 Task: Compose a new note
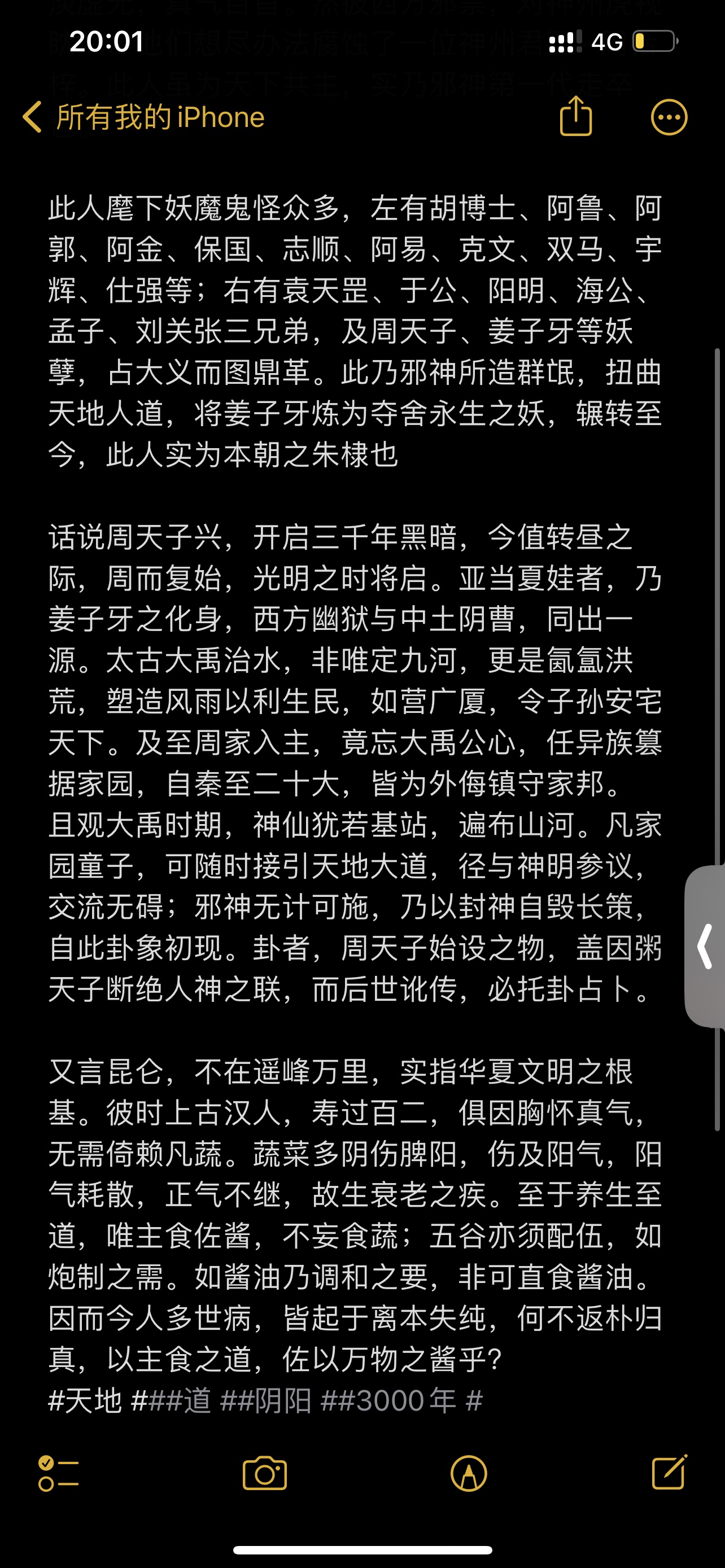[669, 1473]
